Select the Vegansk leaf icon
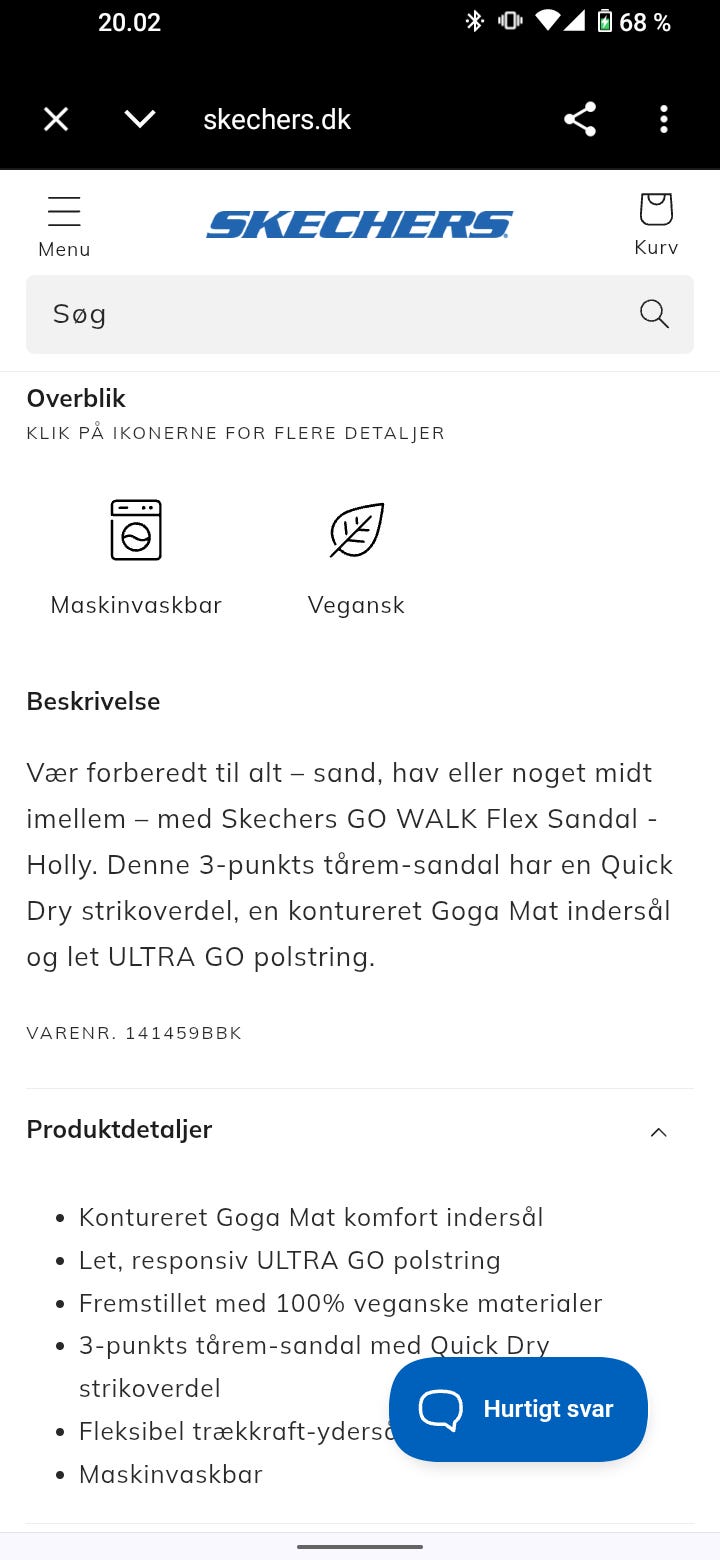Screen dimensions: 720x1560 [x=356, y=530]
